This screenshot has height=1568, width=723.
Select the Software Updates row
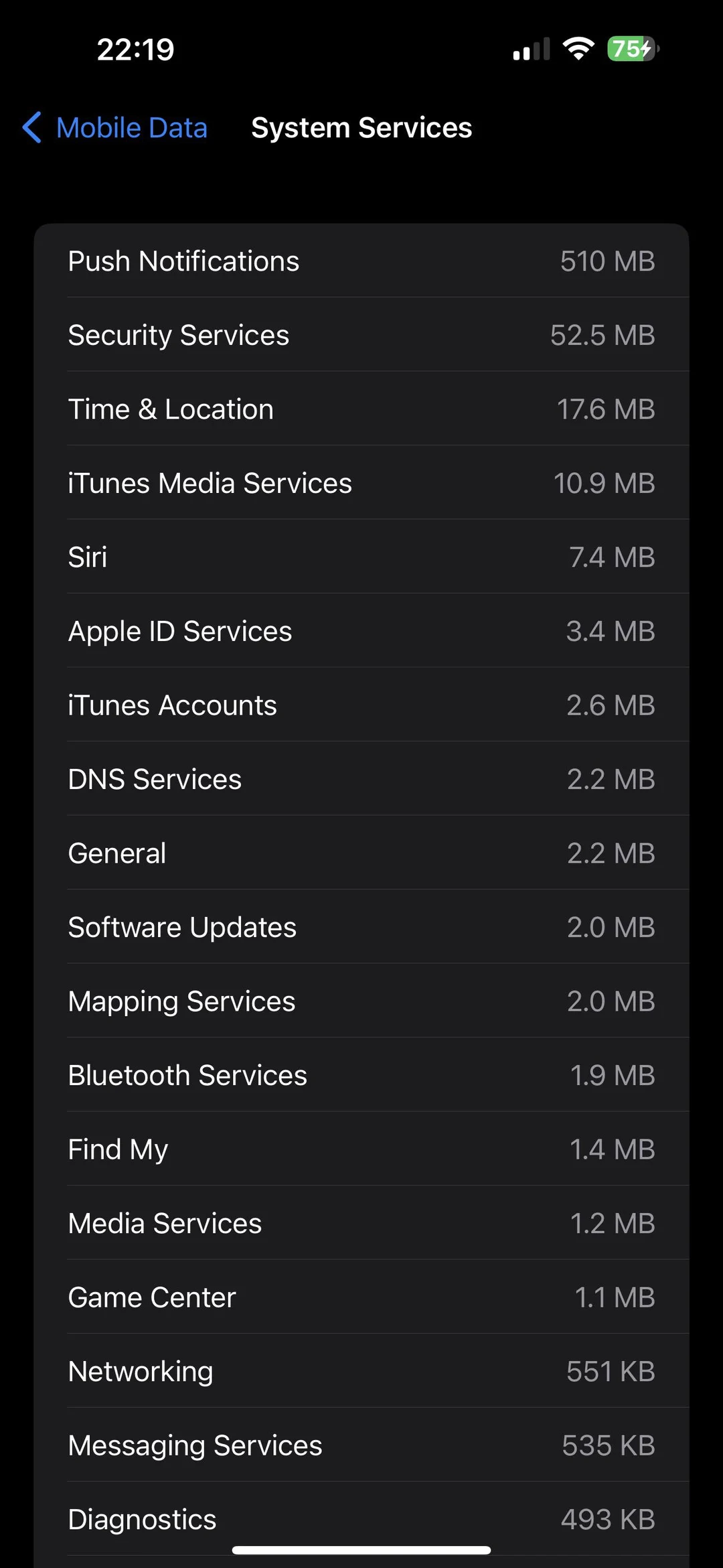point(361,927)
